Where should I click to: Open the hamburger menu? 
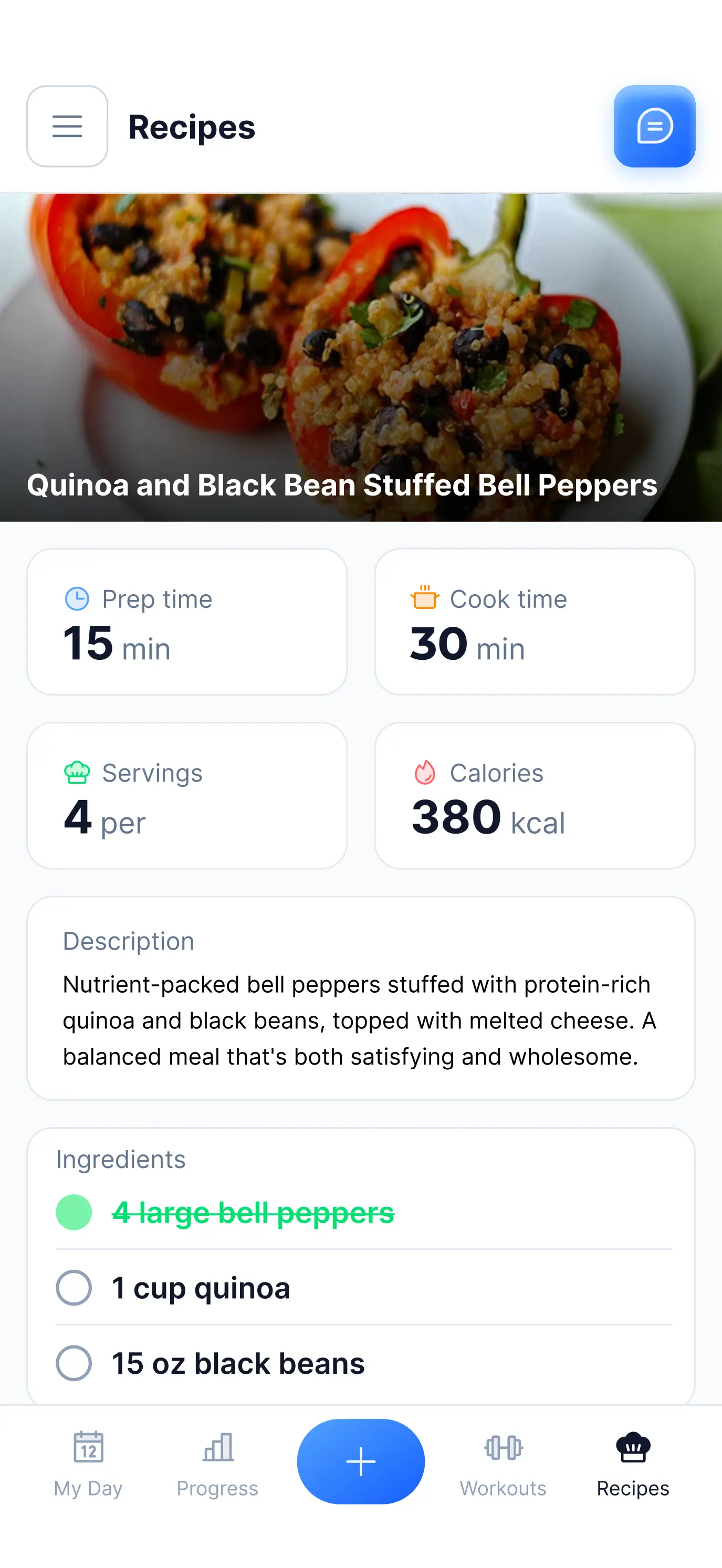click(x=67, y=126)
